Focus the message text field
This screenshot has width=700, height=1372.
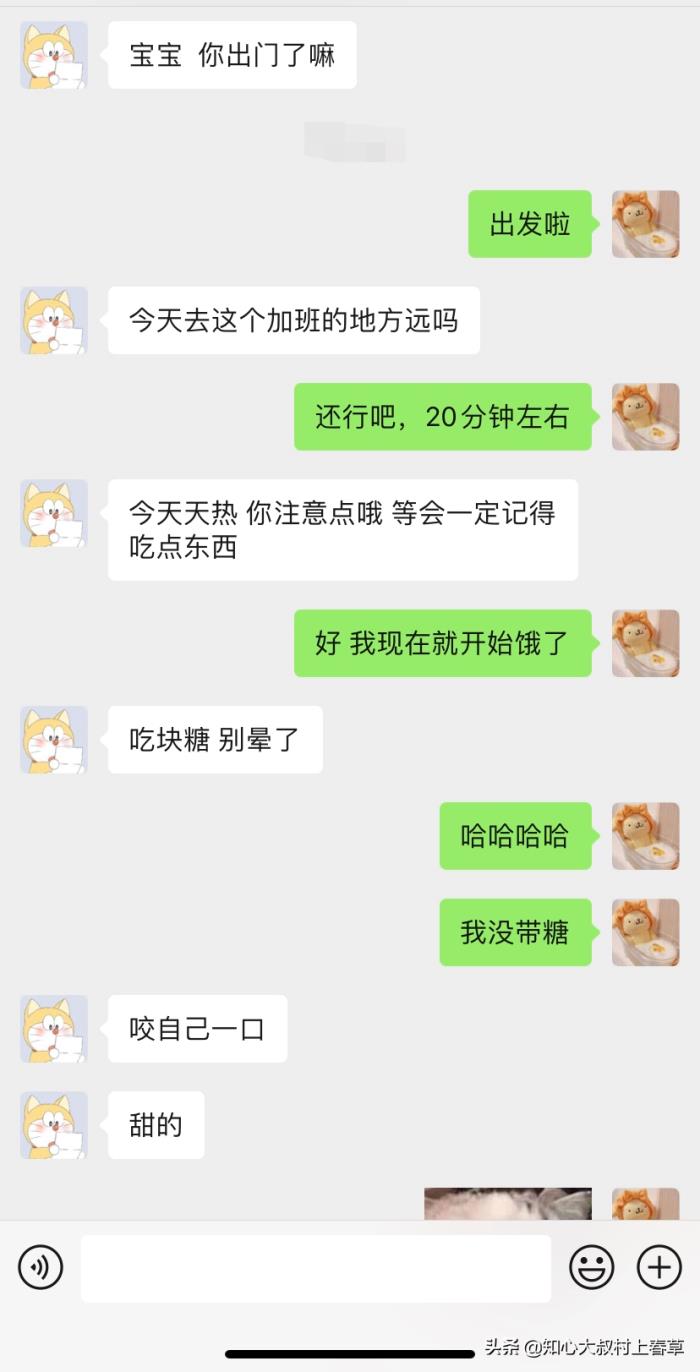[x=315, y=1268]
